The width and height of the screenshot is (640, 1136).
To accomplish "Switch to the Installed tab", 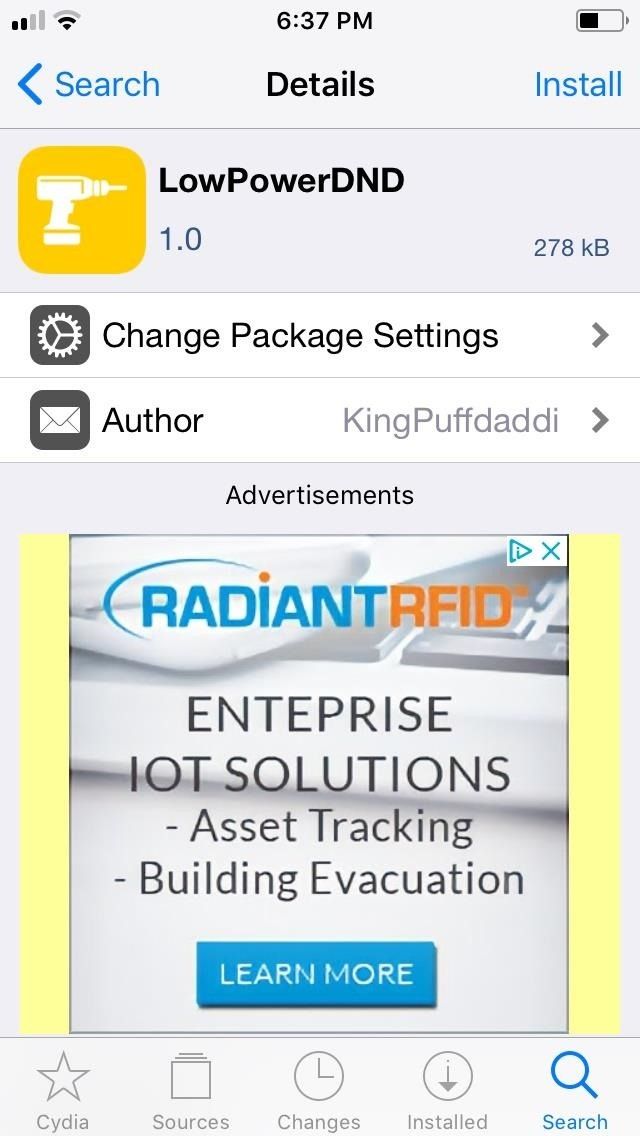I will (447, 1090).
